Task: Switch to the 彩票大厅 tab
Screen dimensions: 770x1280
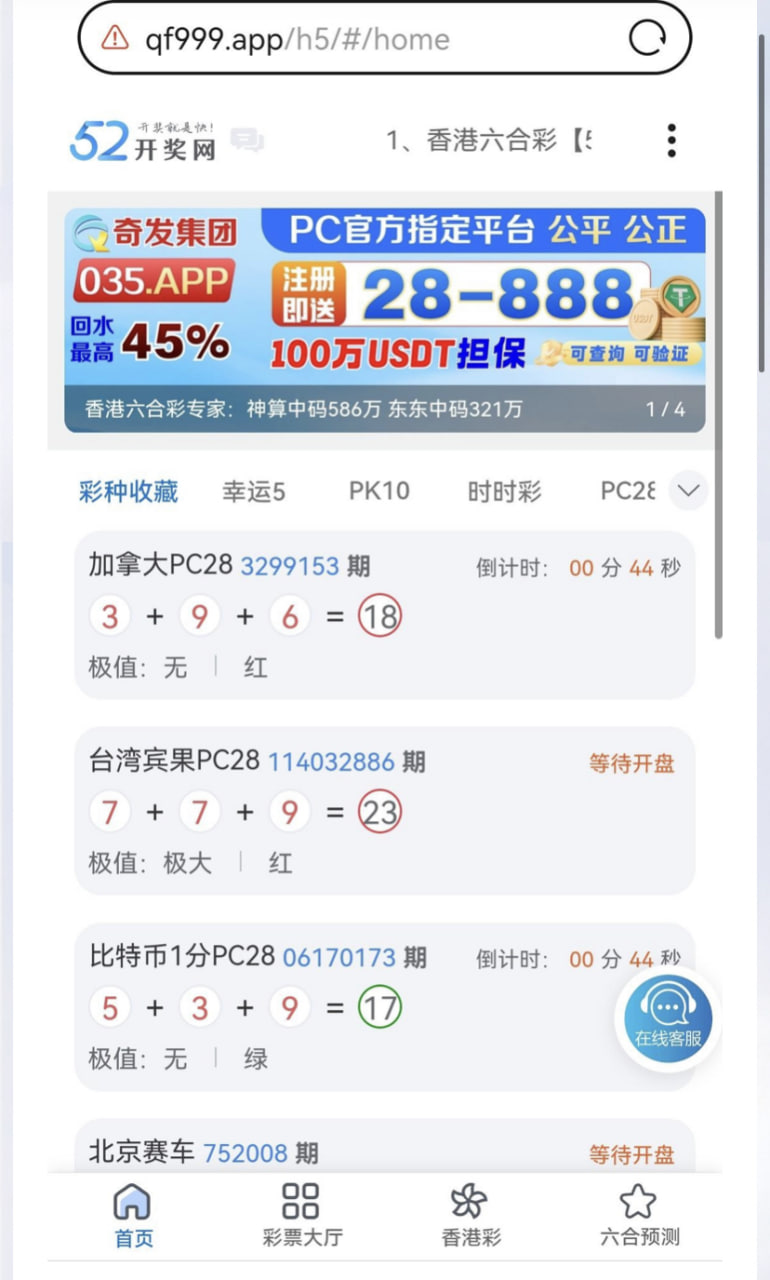Action: click(x=302, y=1215)
